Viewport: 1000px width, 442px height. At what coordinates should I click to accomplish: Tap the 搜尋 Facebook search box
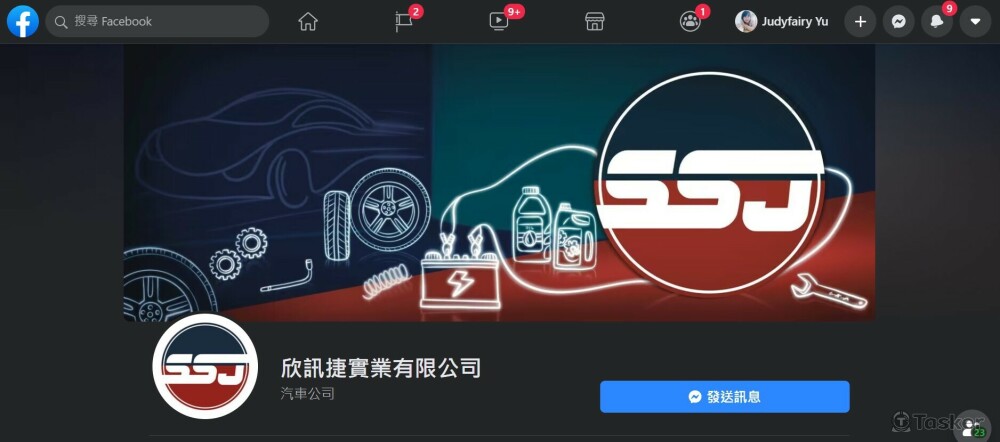pos(157,21)
